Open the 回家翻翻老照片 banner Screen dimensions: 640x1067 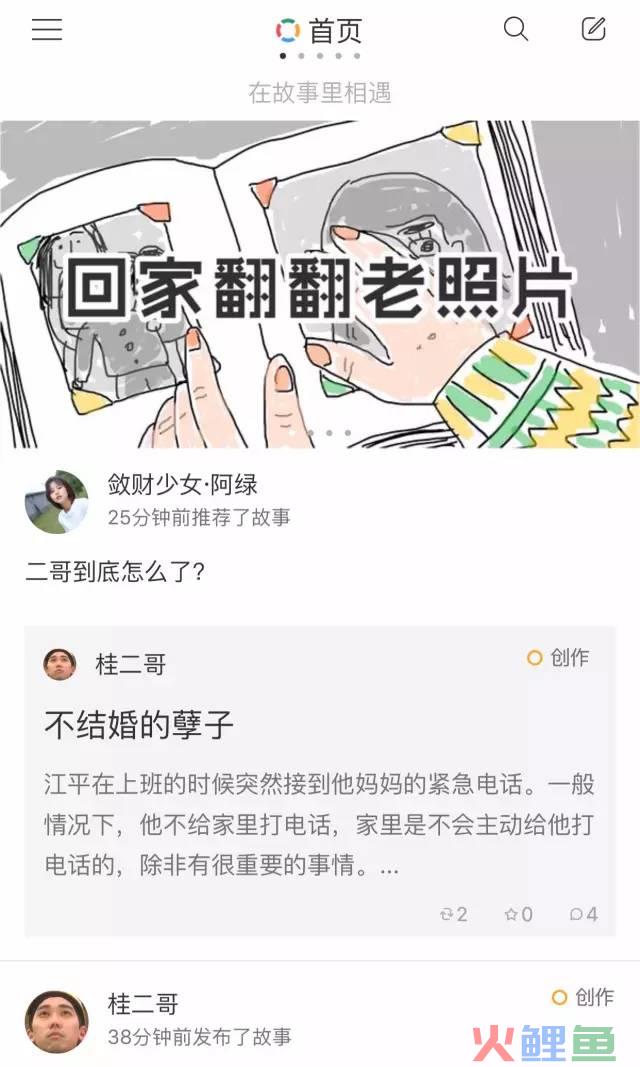pos(320,284)
